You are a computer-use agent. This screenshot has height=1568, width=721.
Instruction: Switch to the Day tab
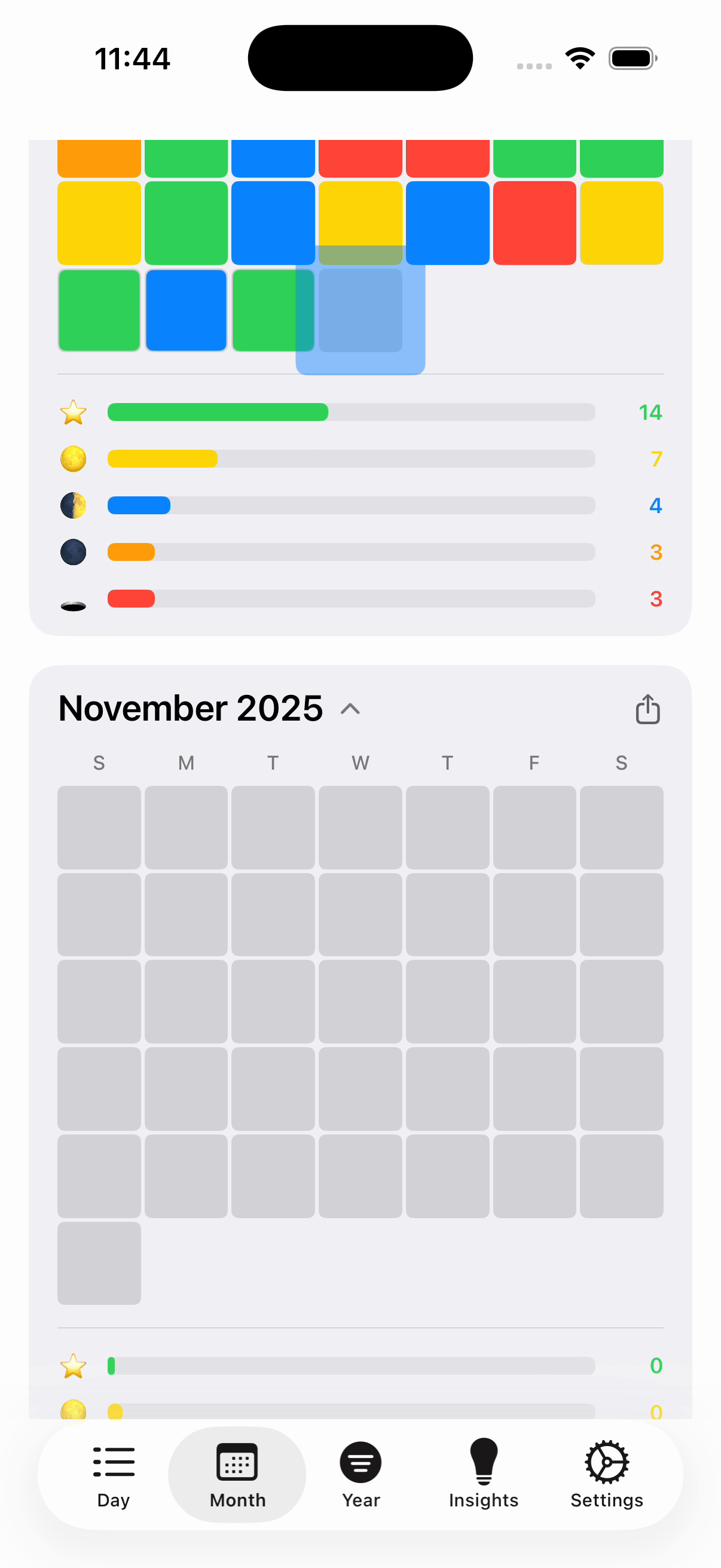[114, 1474]
